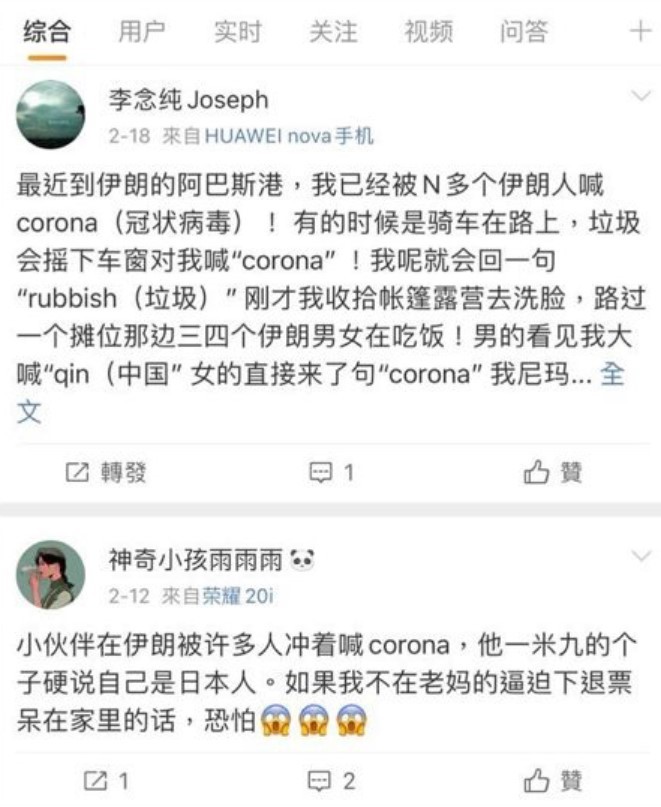
Task: Select the 综合 tab
Action: pos(46,32)
